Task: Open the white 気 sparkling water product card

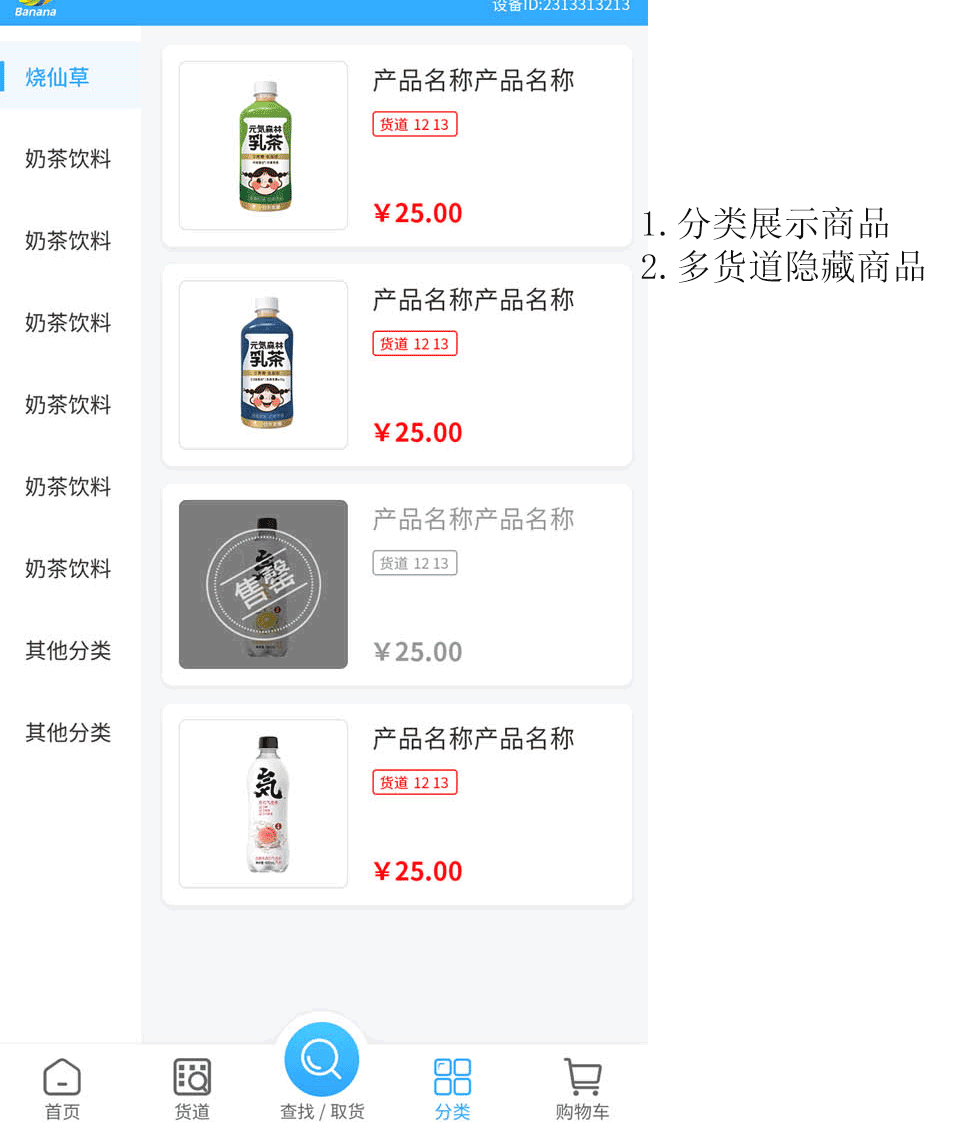Action: [396, 804]
